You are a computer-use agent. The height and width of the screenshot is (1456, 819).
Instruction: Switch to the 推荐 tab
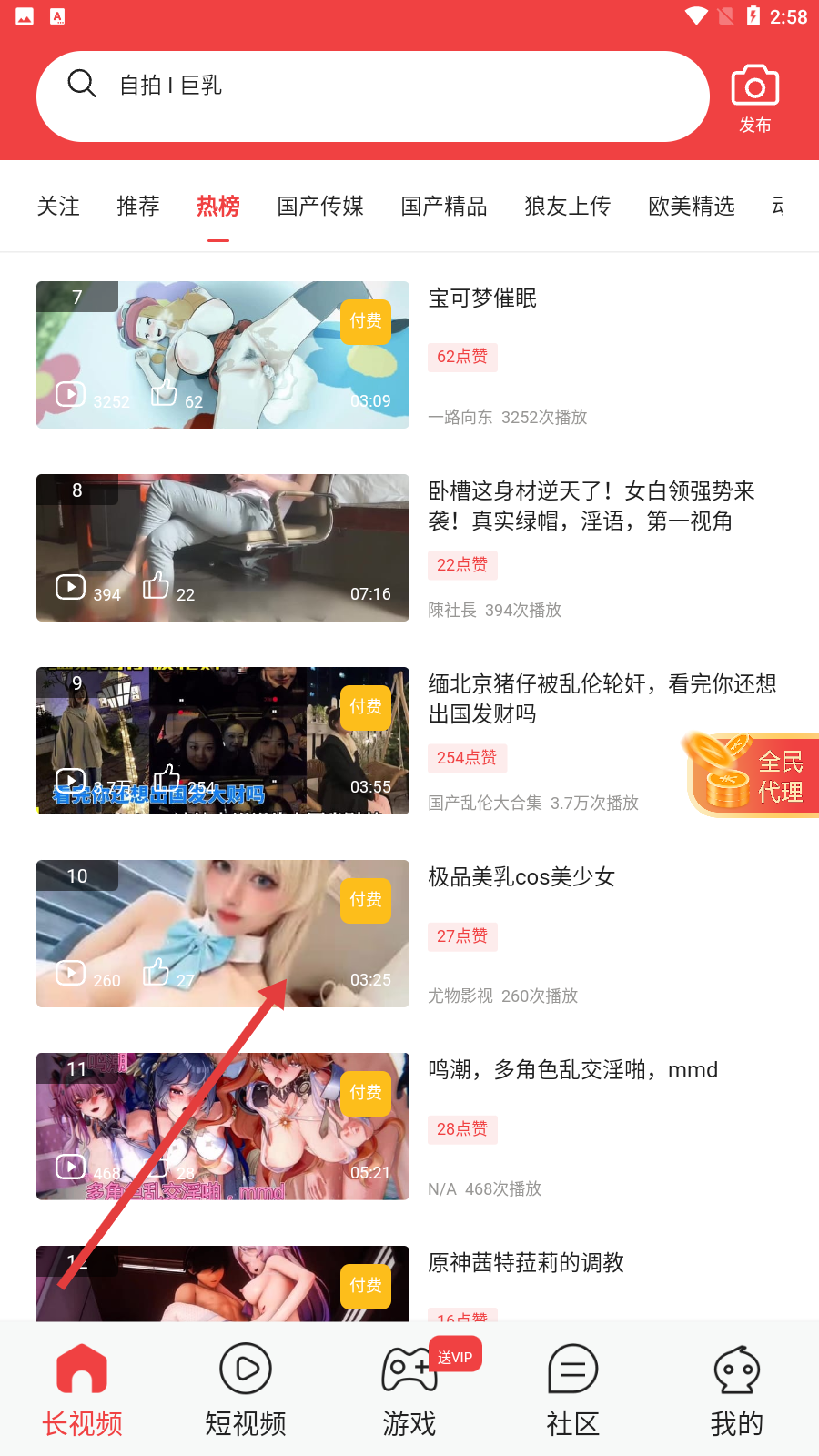tap(137, 207)
